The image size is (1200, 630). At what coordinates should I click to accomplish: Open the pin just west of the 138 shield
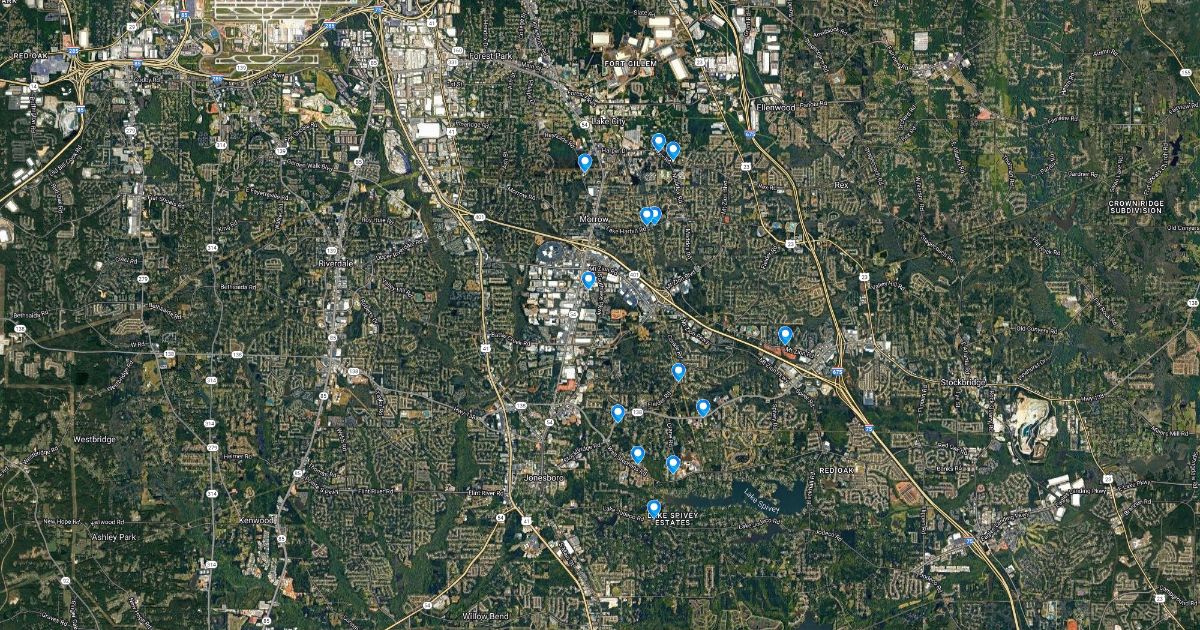point(618,413)
